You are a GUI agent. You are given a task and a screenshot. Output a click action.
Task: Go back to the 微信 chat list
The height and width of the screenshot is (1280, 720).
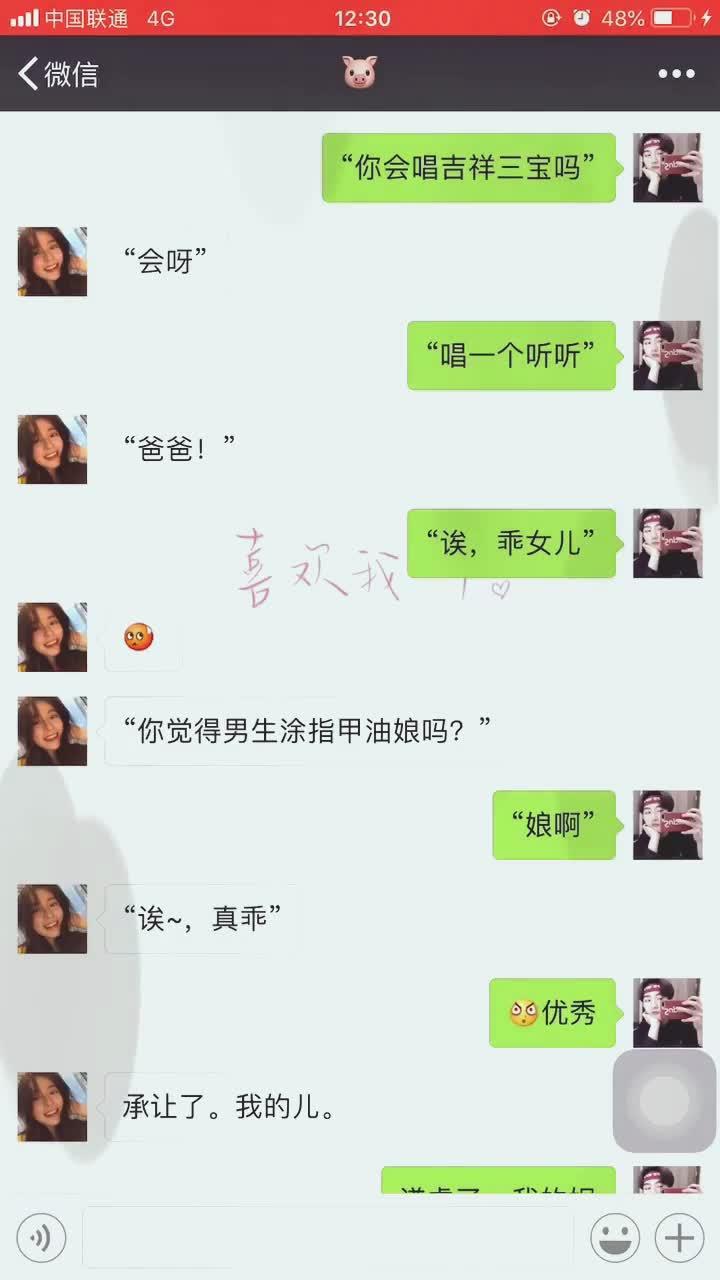point(57,74)
